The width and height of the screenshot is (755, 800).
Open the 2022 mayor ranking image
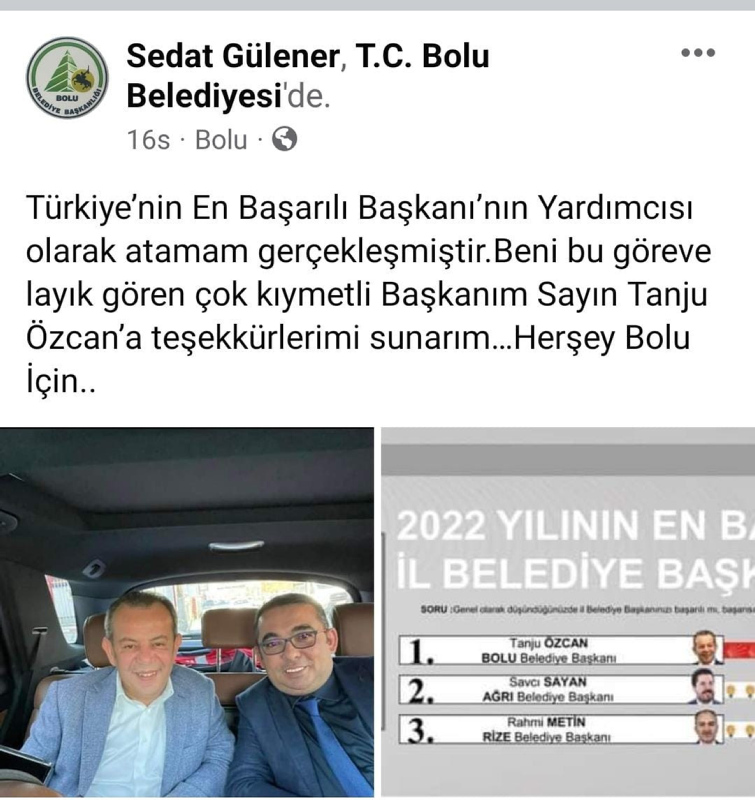pyautogui.click(x=568, y=612)
